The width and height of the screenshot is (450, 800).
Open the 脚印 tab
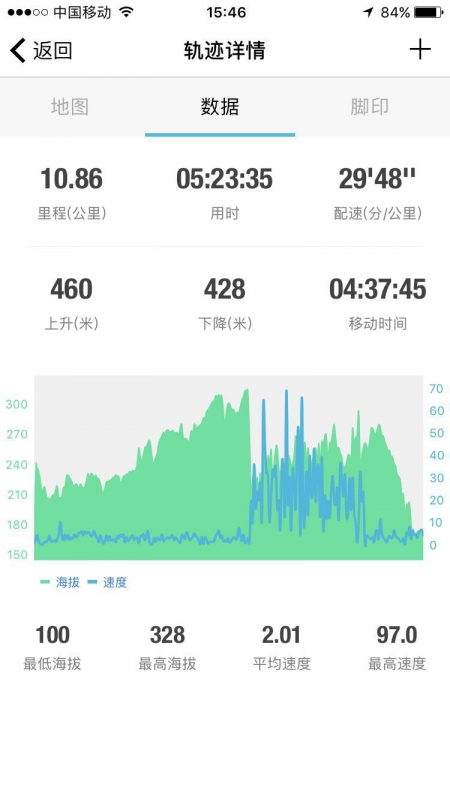point(369,107)
